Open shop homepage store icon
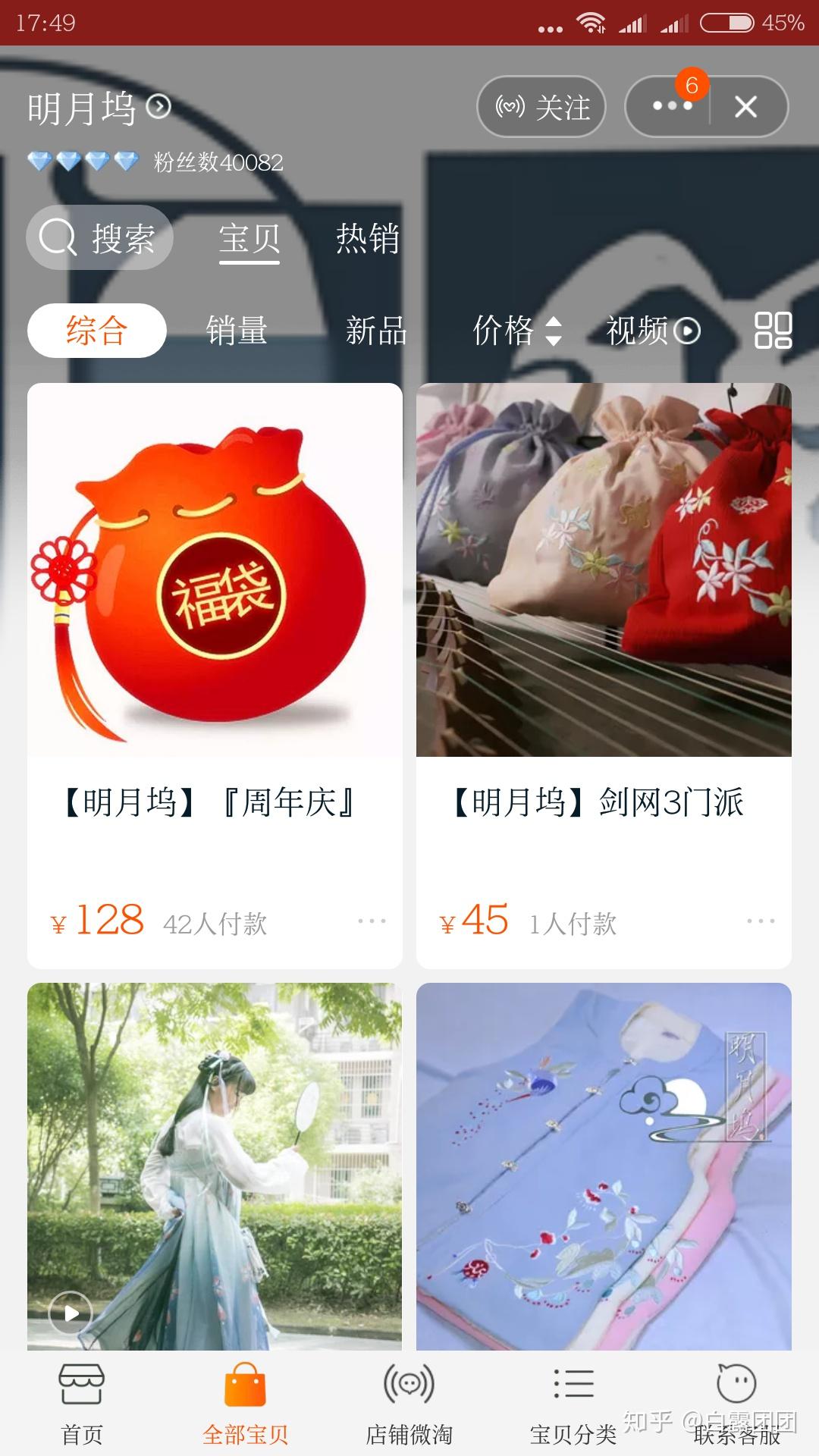 click(81, 1385)
